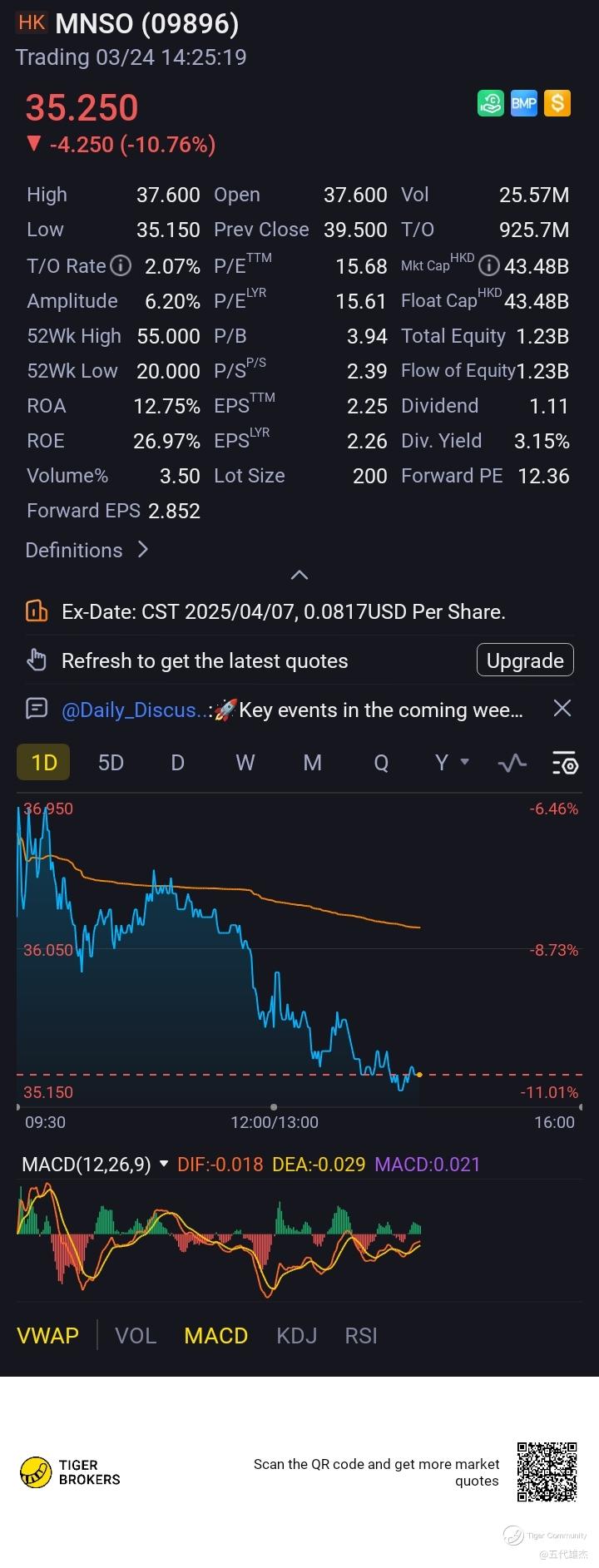Select the daily D chart period
The width and height of the screenshot is (599, 1568).
pyautogui.click(x=177, y=763)
